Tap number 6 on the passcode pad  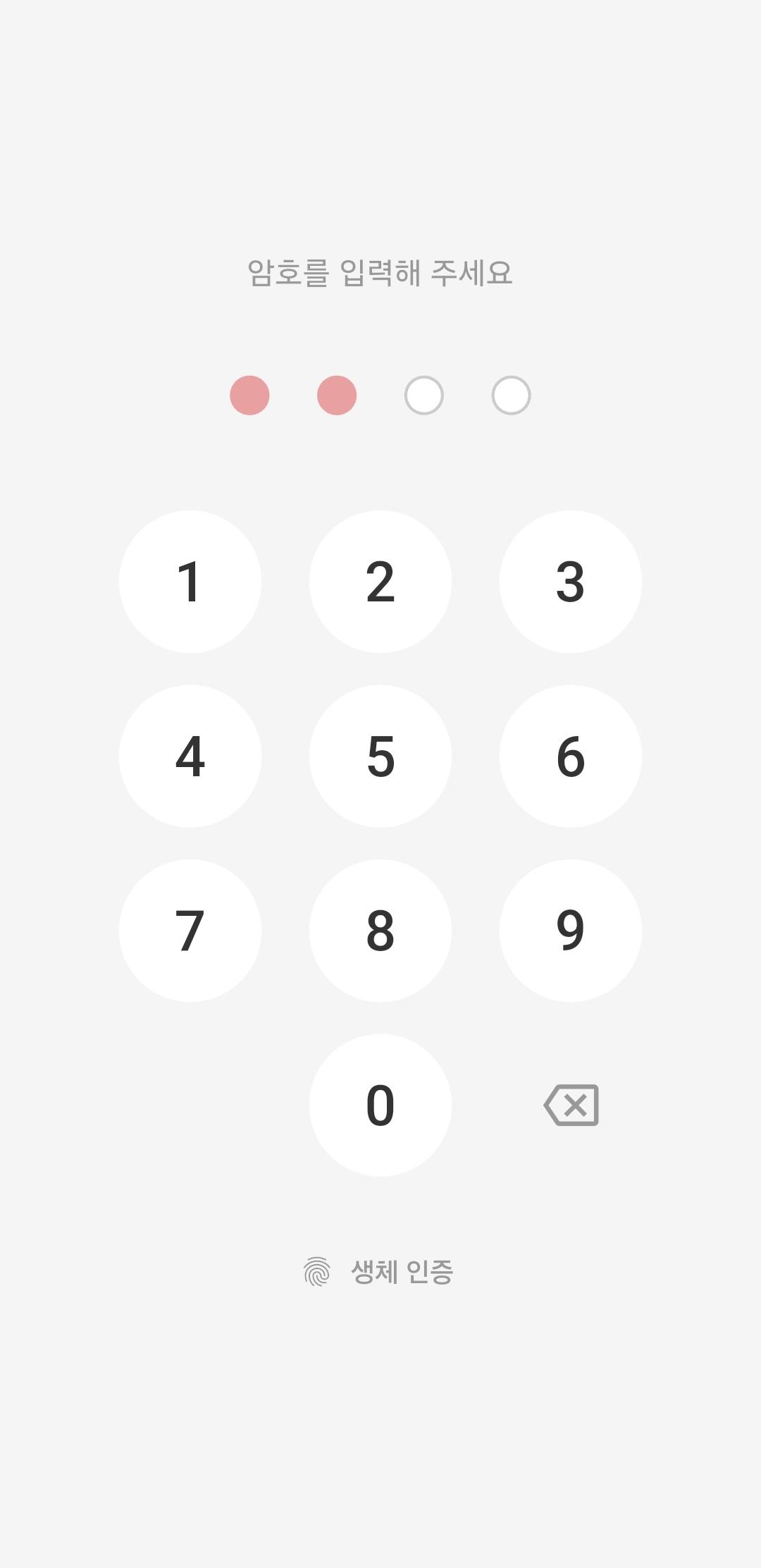point(571,756)
